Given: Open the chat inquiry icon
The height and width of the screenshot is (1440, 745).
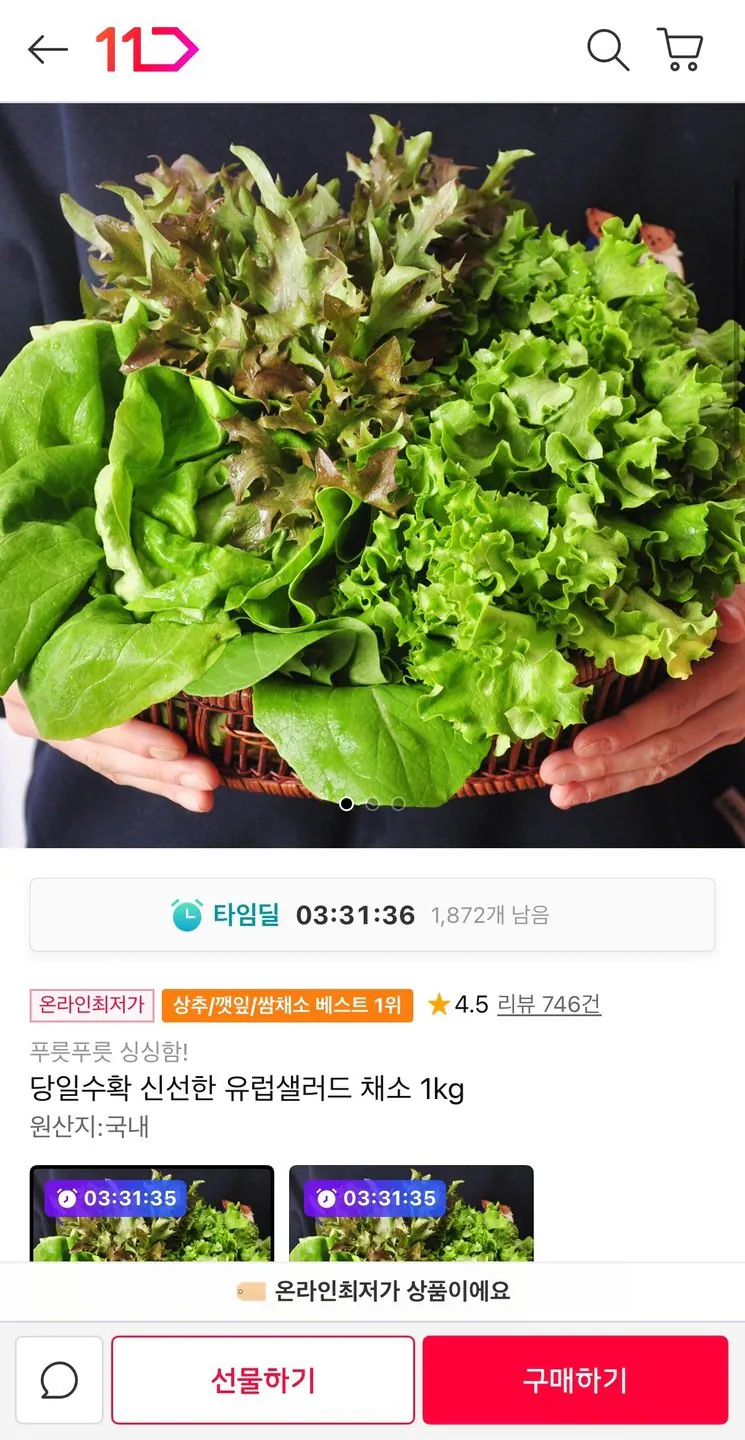Looking at the screenshot, I should coord(58,1380).
